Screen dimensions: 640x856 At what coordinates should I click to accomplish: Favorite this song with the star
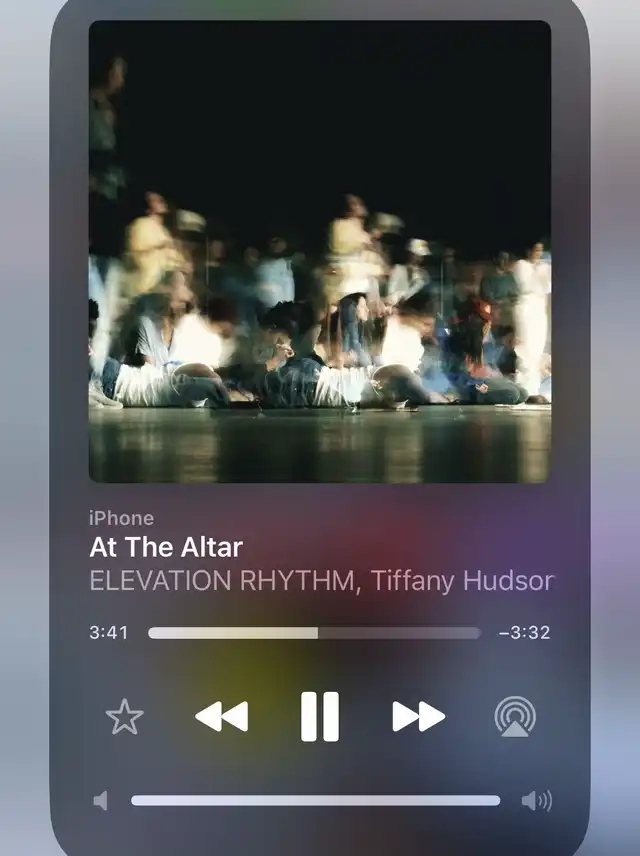pyautogui.click(x=125, y=717)
